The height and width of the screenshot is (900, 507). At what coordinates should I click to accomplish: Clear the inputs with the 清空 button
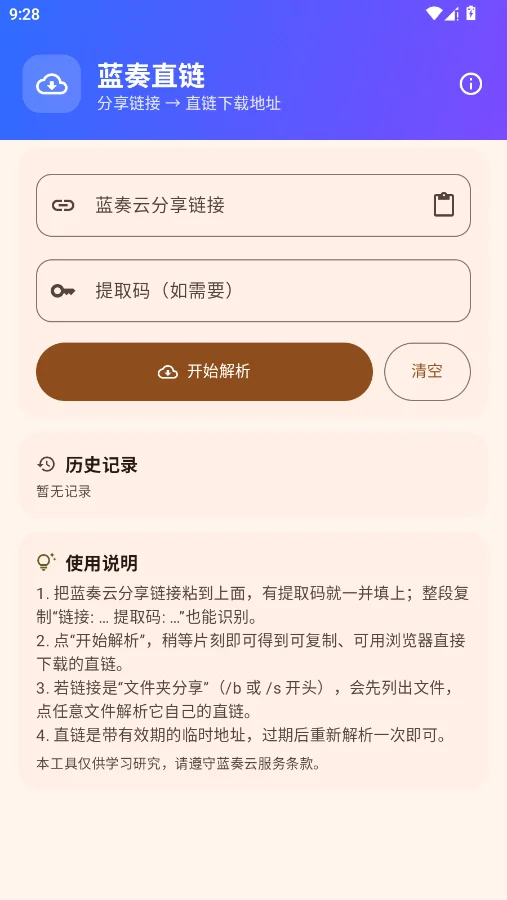[x=427, y=372]
